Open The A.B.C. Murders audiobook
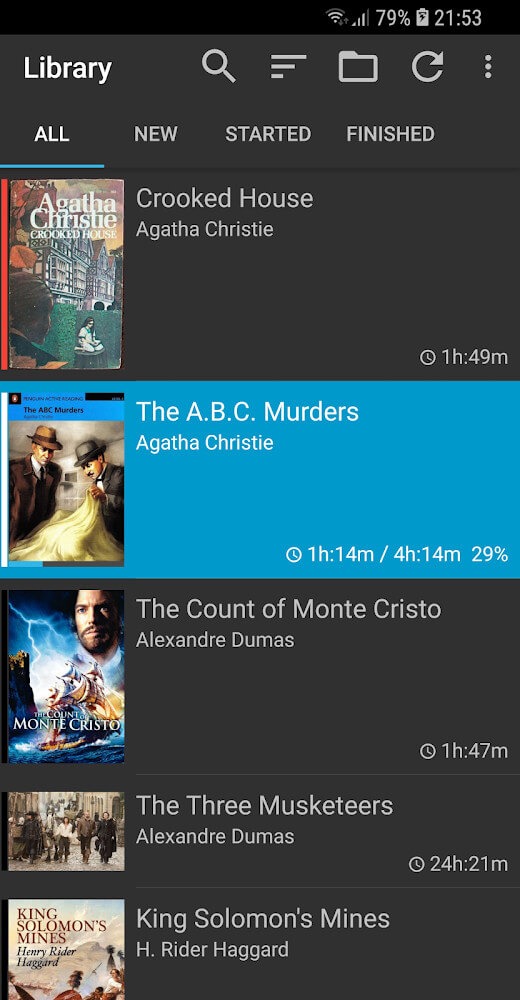The height and width of the screenshot is (1000, 520). pos(260,480)
